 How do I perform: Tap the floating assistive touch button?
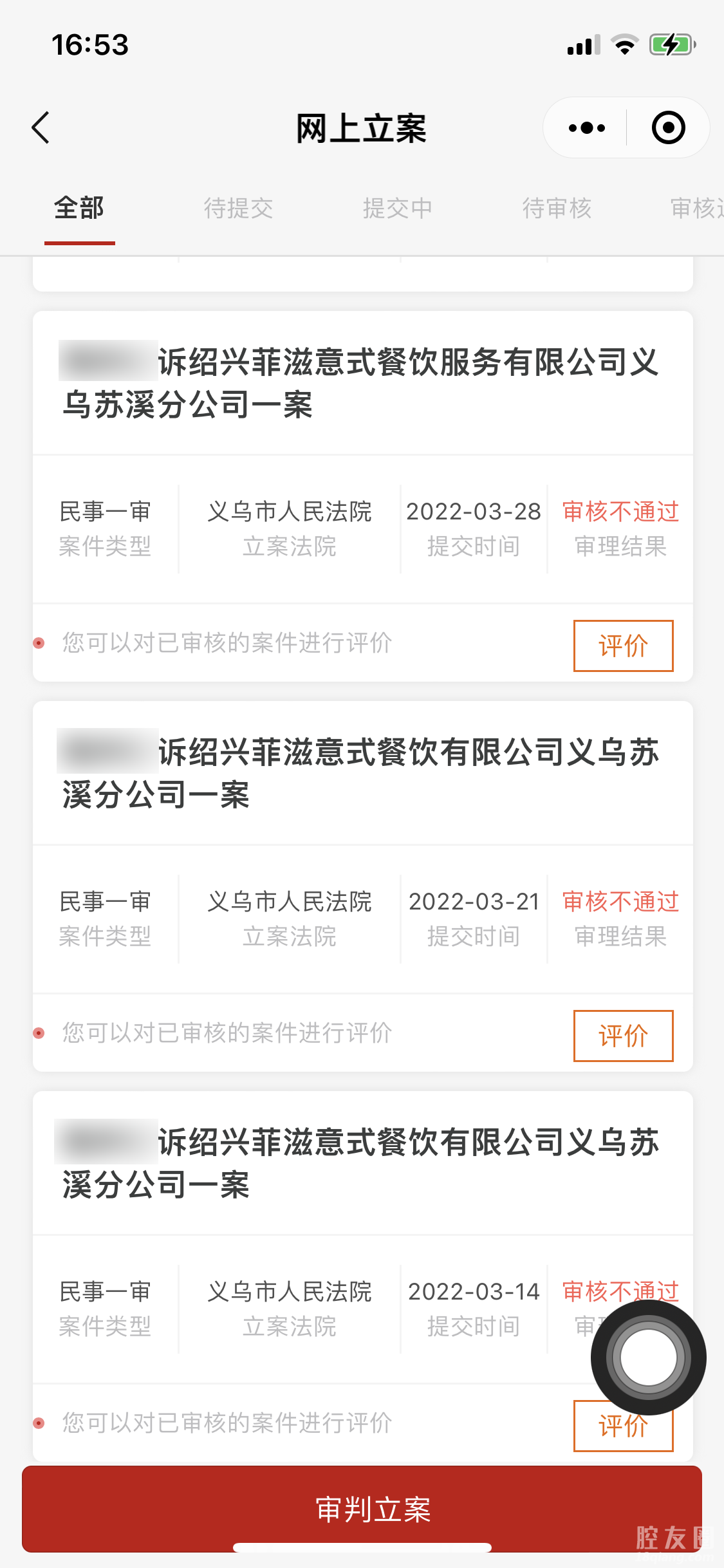click(x=648, y=1357)
